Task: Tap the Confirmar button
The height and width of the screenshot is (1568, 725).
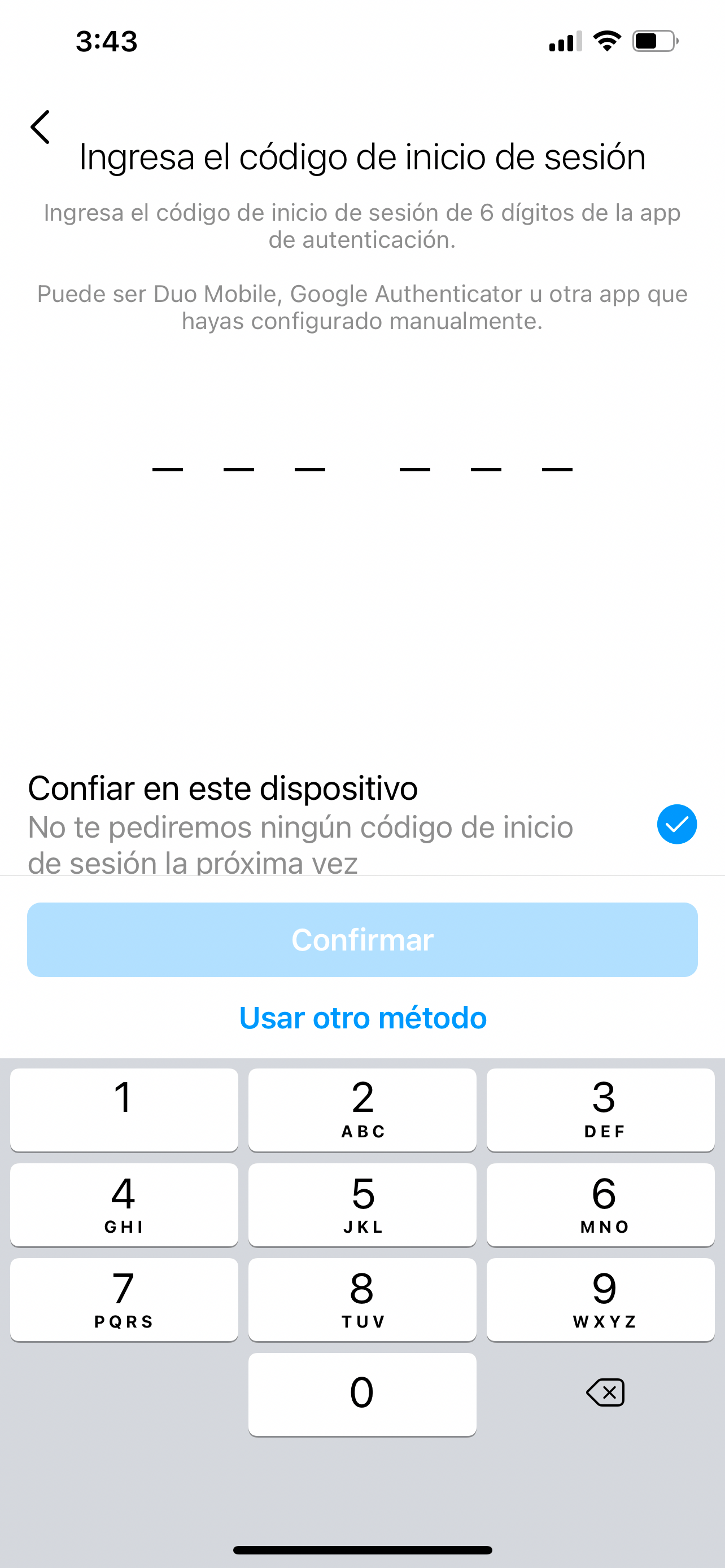Action: pyautogui.click(x=362, y=939)
